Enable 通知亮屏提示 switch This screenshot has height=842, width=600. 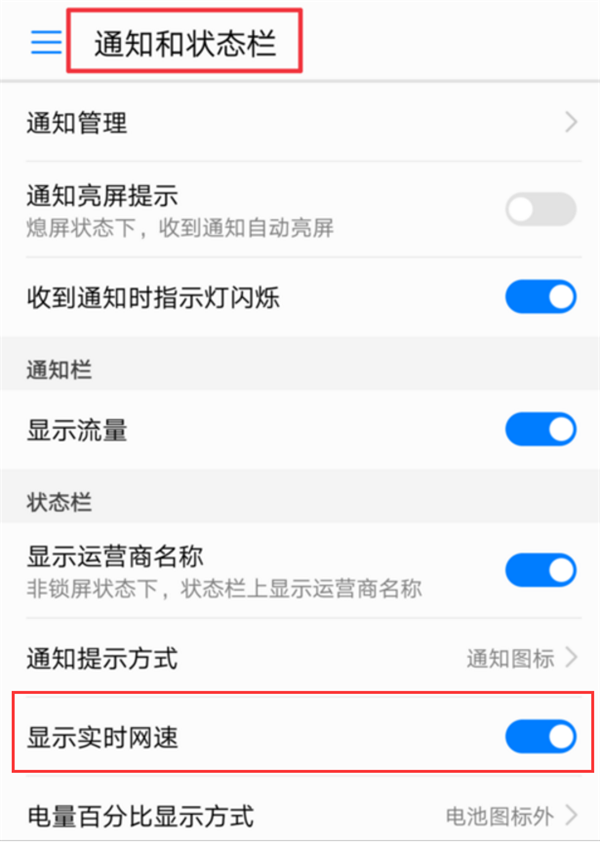(x=540, y=210)
